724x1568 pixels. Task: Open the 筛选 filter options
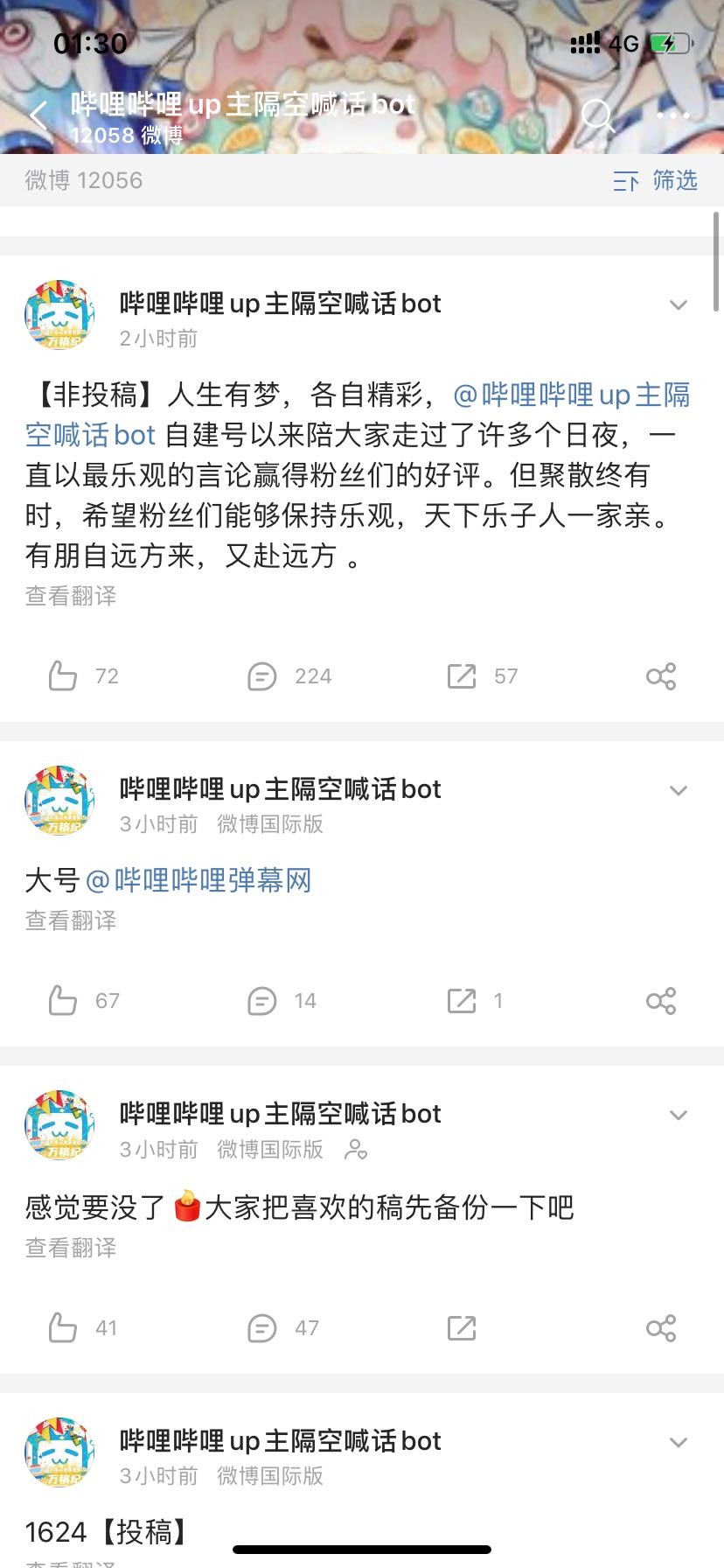point(656,181)
